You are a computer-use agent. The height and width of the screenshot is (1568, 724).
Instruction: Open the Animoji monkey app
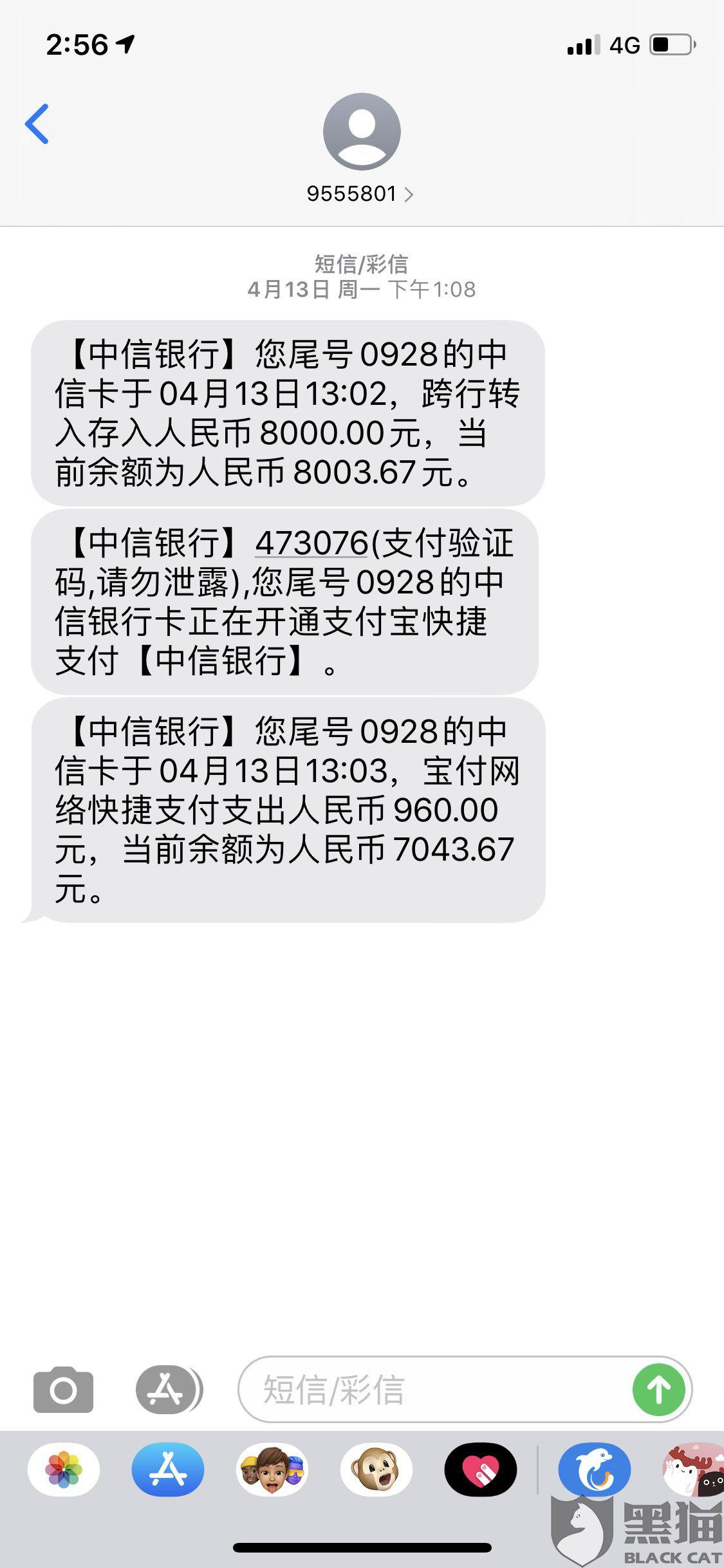pos(376,1470)
